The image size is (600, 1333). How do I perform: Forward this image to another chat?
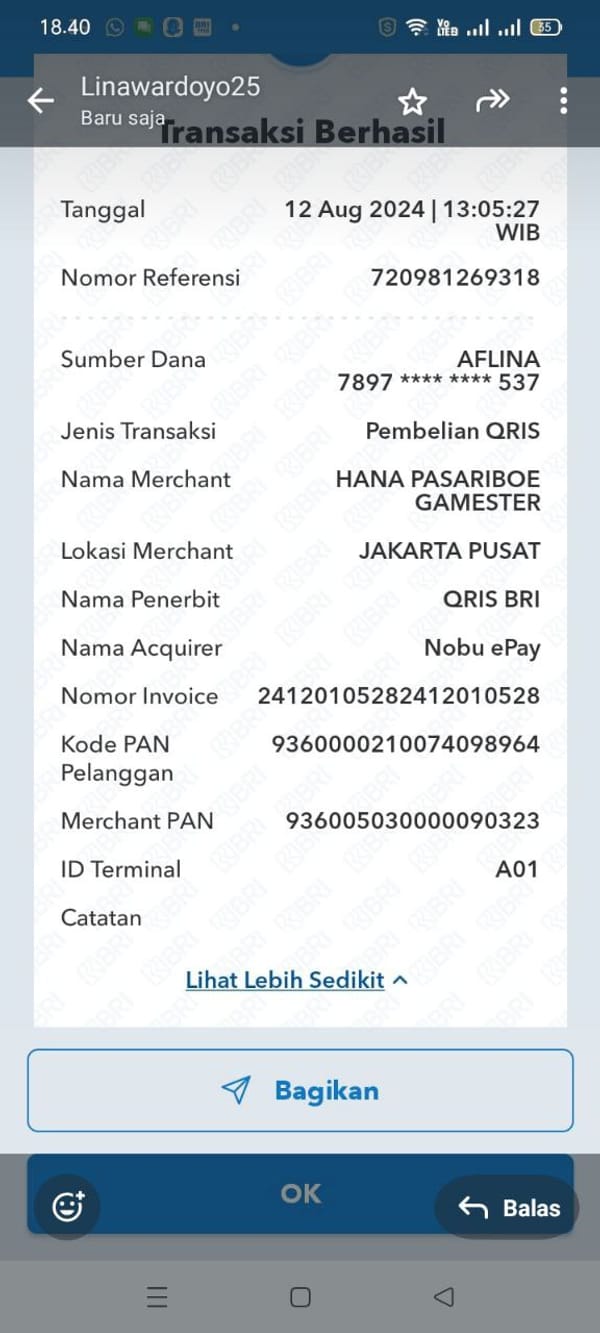coord(492,100)
